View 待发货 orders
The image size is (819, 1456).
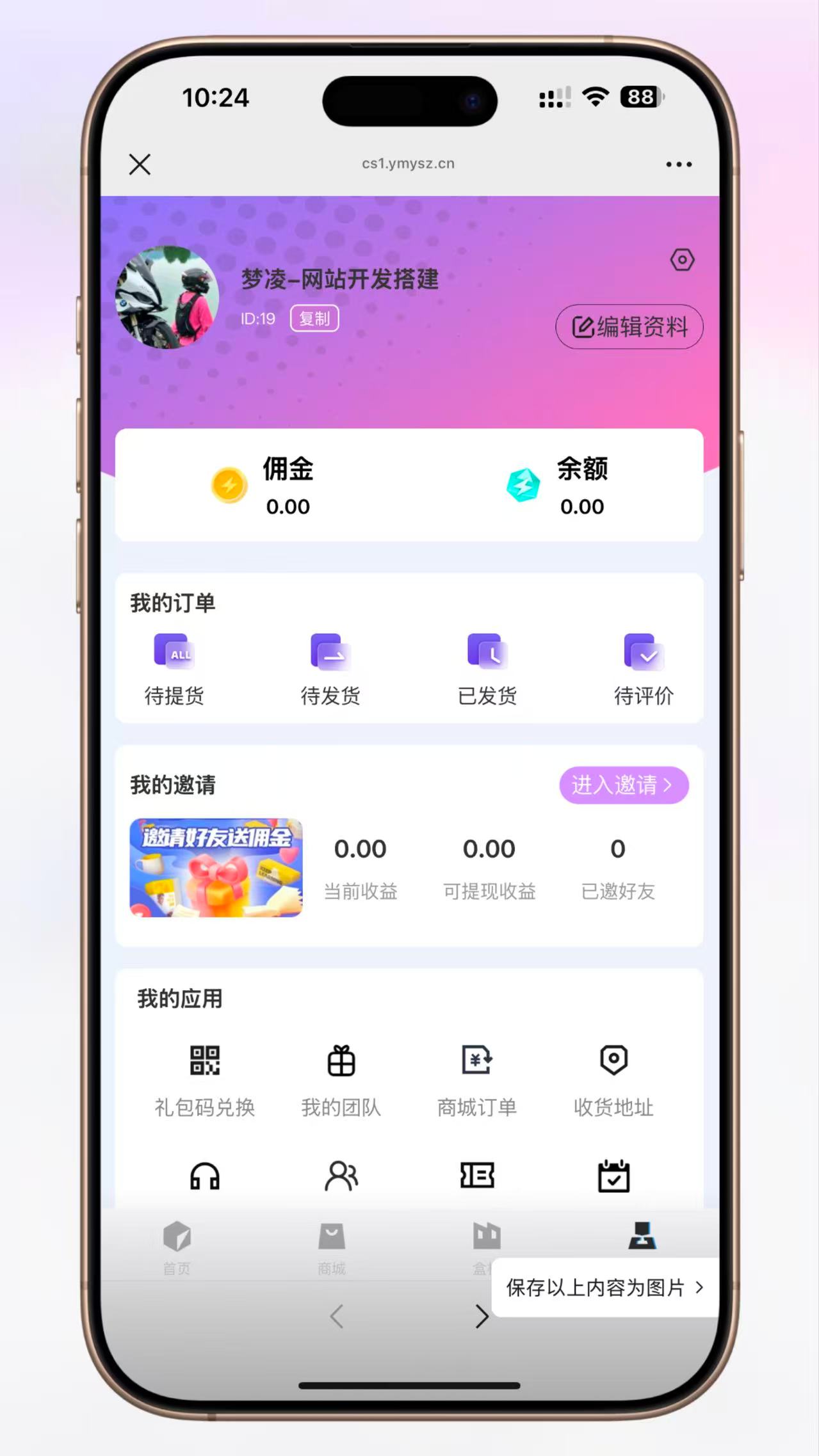point(330,669)
